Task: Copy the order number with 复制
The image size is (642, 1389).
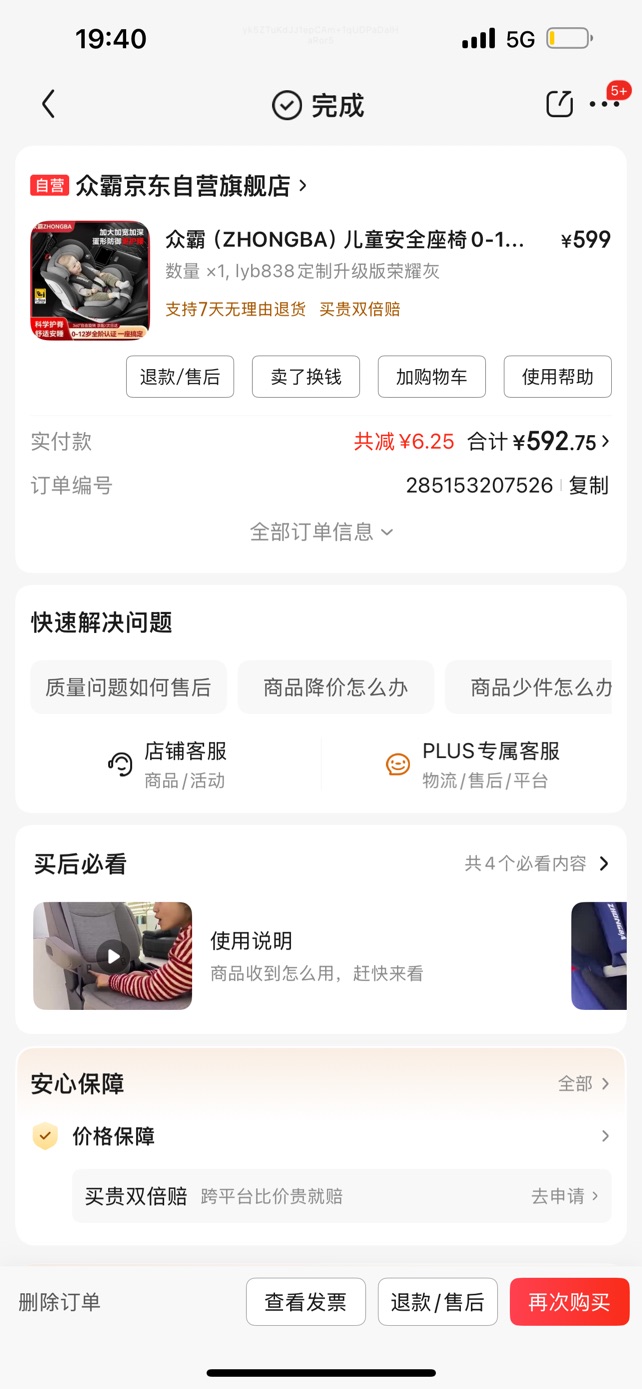Action: click(588, 486)
